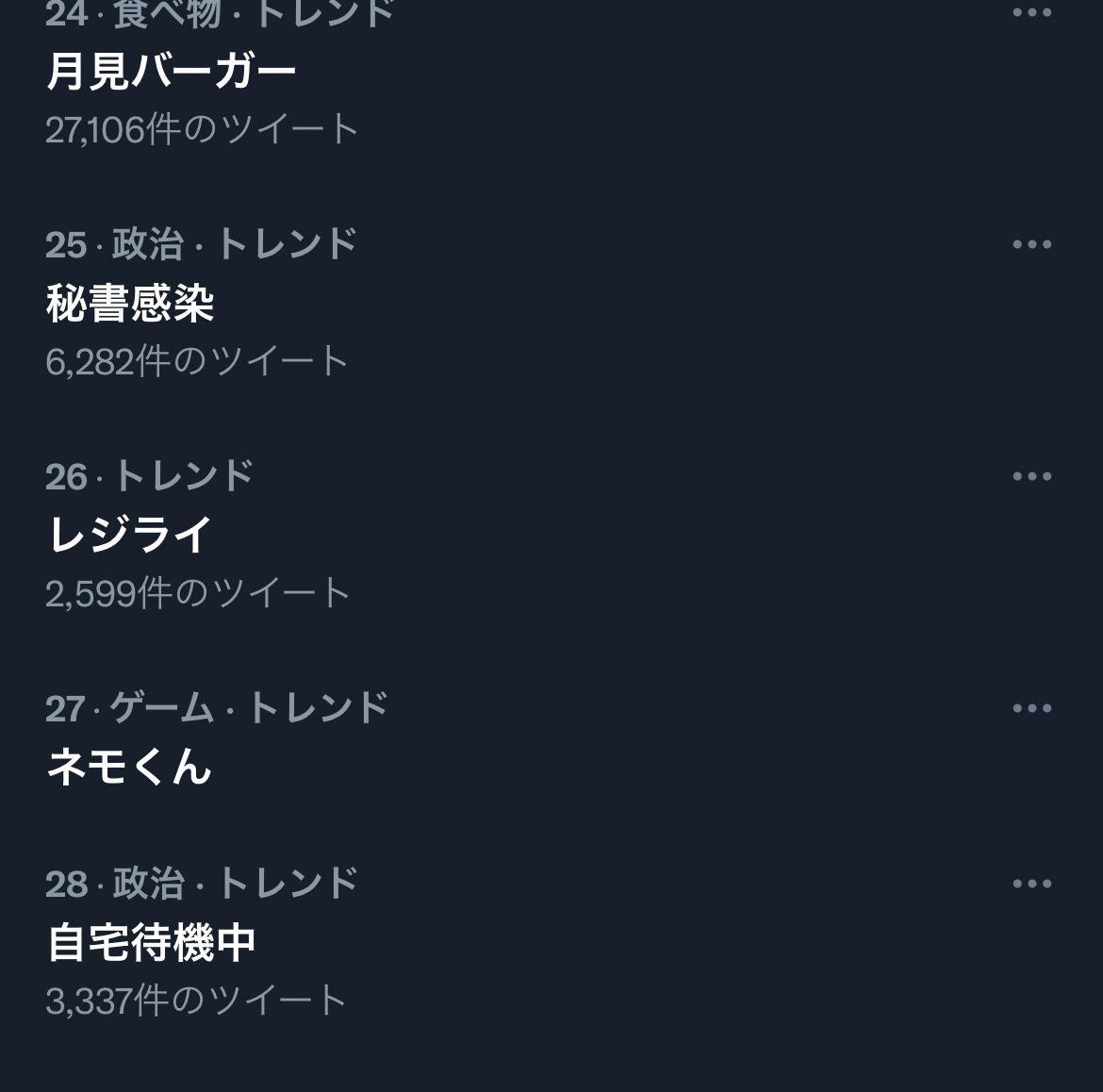This screenshot has width=1103, height=1092.
Task: Tap the three-dot menu beside 秘書感染
Action: (1031, 244)
